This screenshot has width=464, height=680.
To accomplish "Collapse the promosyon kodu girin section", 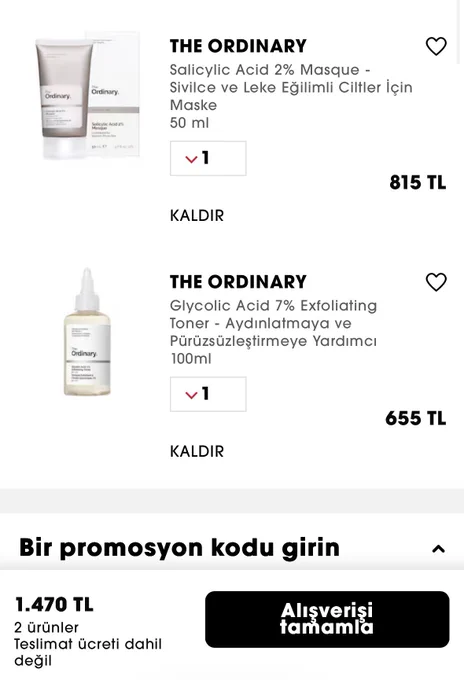I will coord(438,549).
